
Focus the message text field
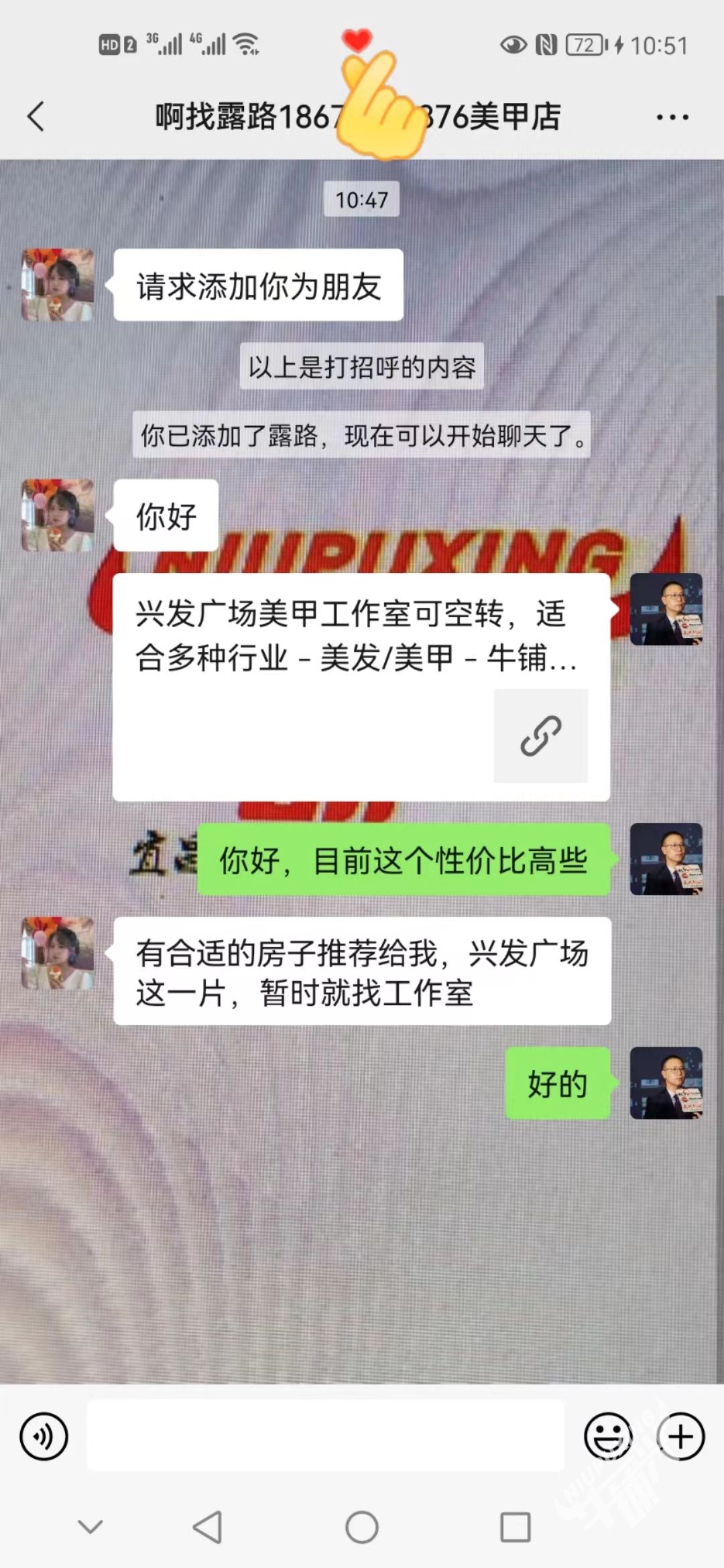click(325, 1435)
